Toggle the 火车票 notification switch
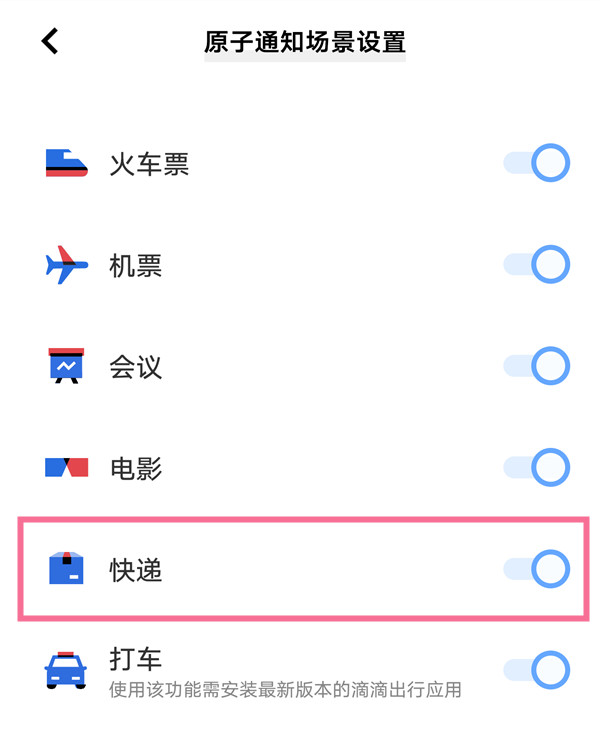Image resolution: width=600 pixels, height=748 pixels. coord(537,163)
